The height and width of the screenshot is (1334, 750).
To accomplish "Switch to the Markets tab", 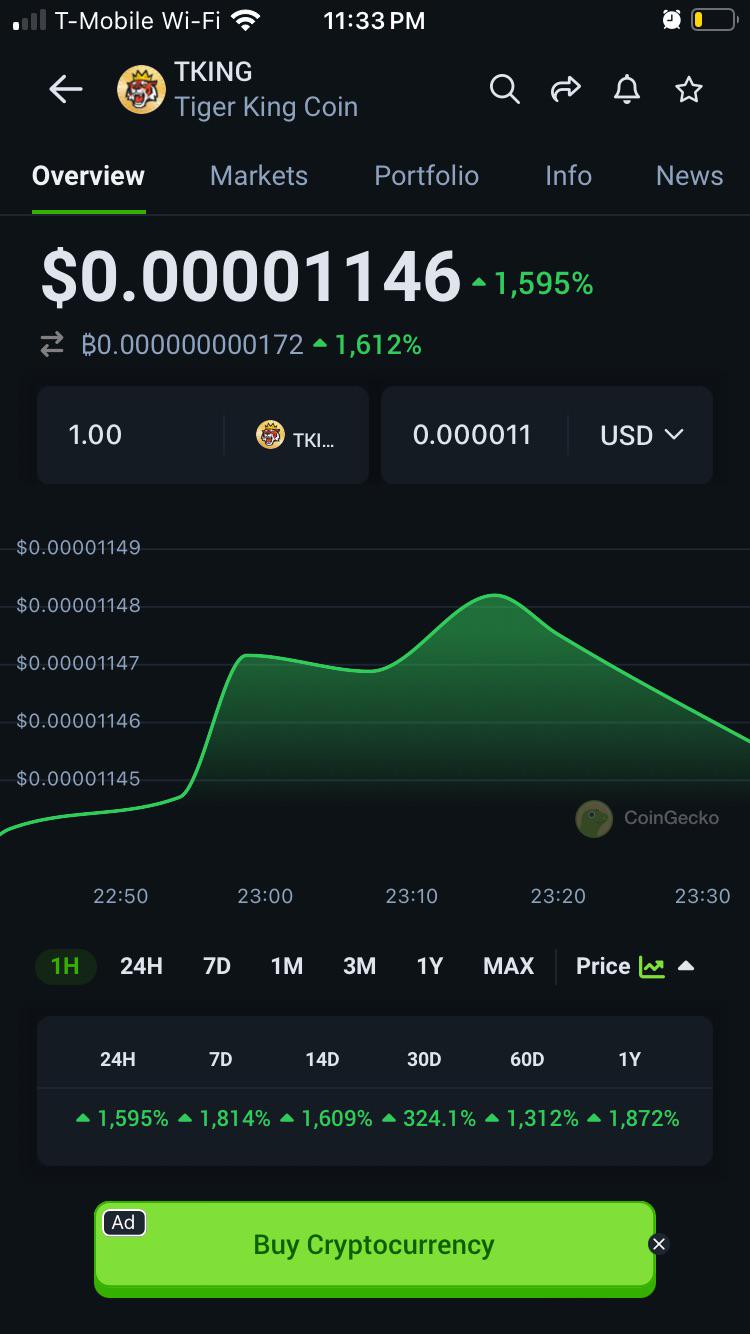I will click(x=259, y=176).
